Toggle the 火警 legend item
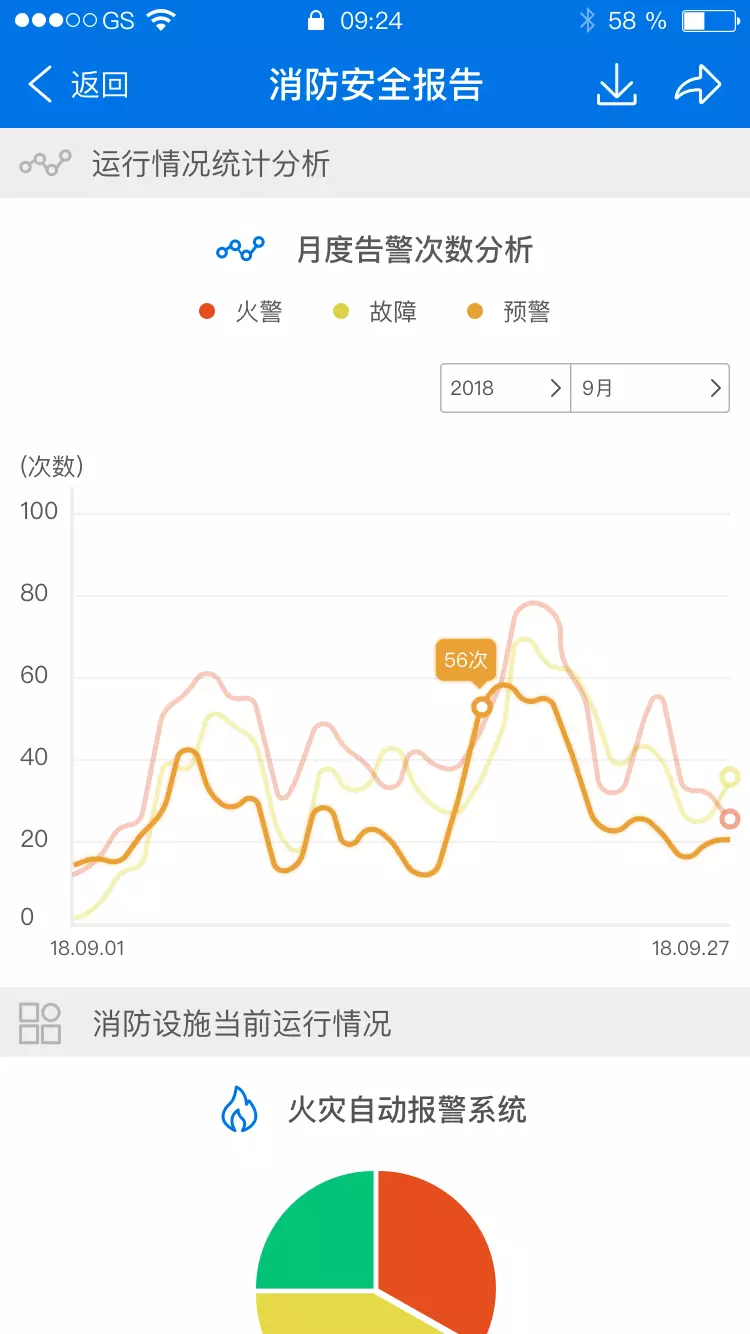This screenshot has height=1334, width=750. [232, 311]
